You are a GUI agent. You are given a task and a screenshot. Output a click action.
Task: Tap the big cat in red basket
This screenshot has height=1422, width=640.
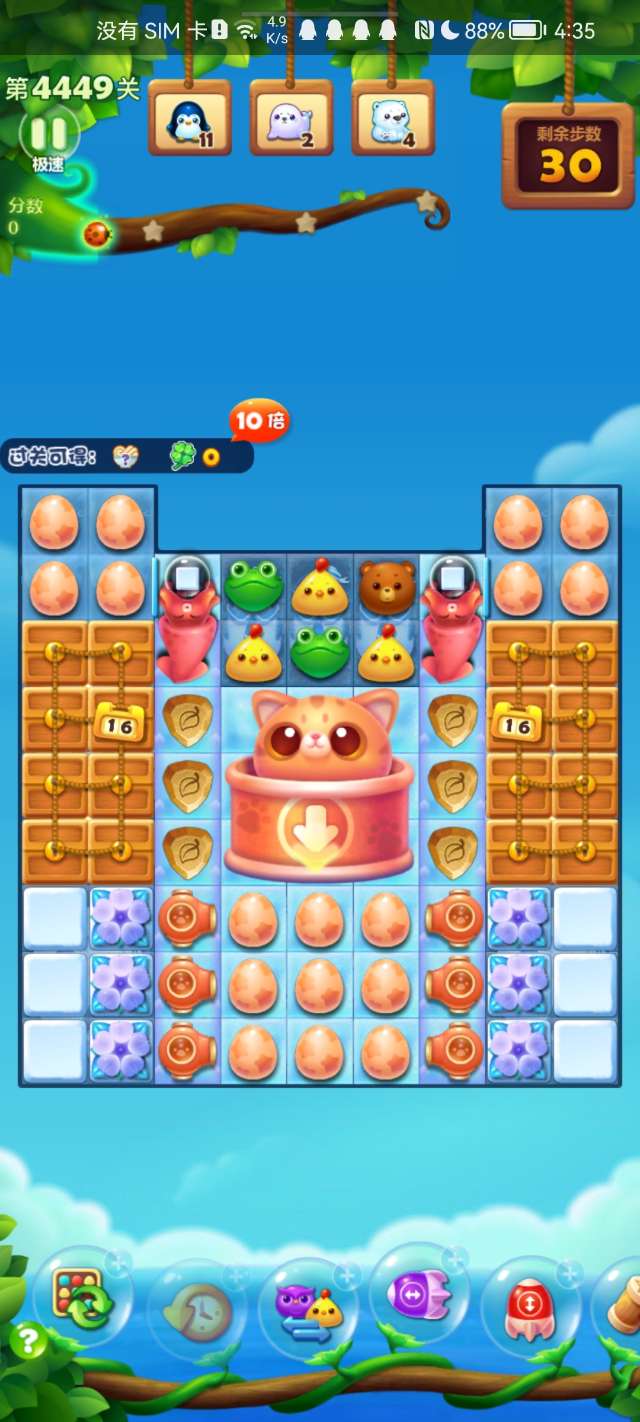coord(318,780)
